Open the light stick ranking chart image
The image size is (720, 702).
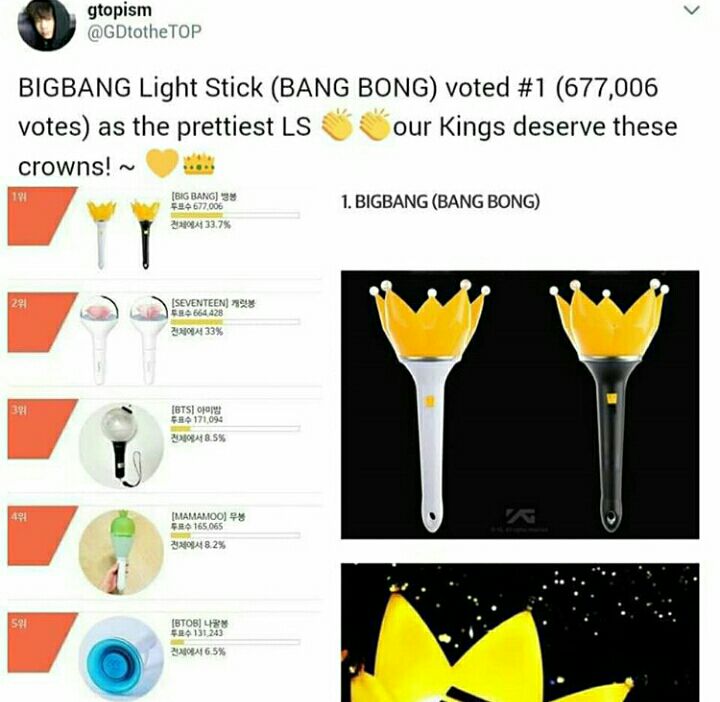coord(165,440)
